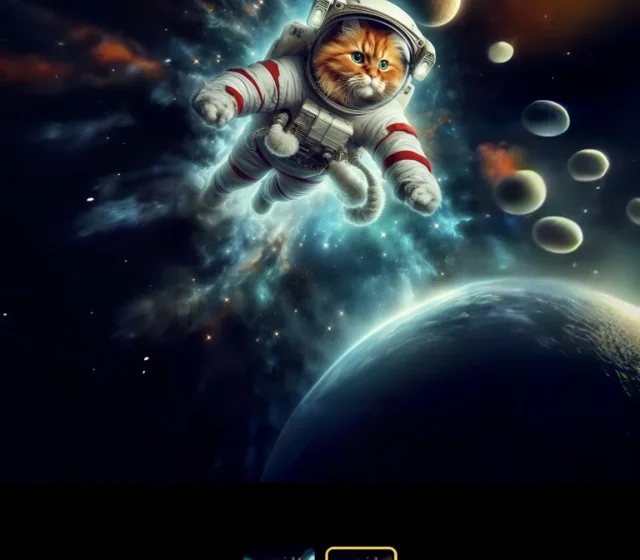Select the first thumbnail in the bottom strip
Viewport: 640px width, 560px height.
coord(279,555)
